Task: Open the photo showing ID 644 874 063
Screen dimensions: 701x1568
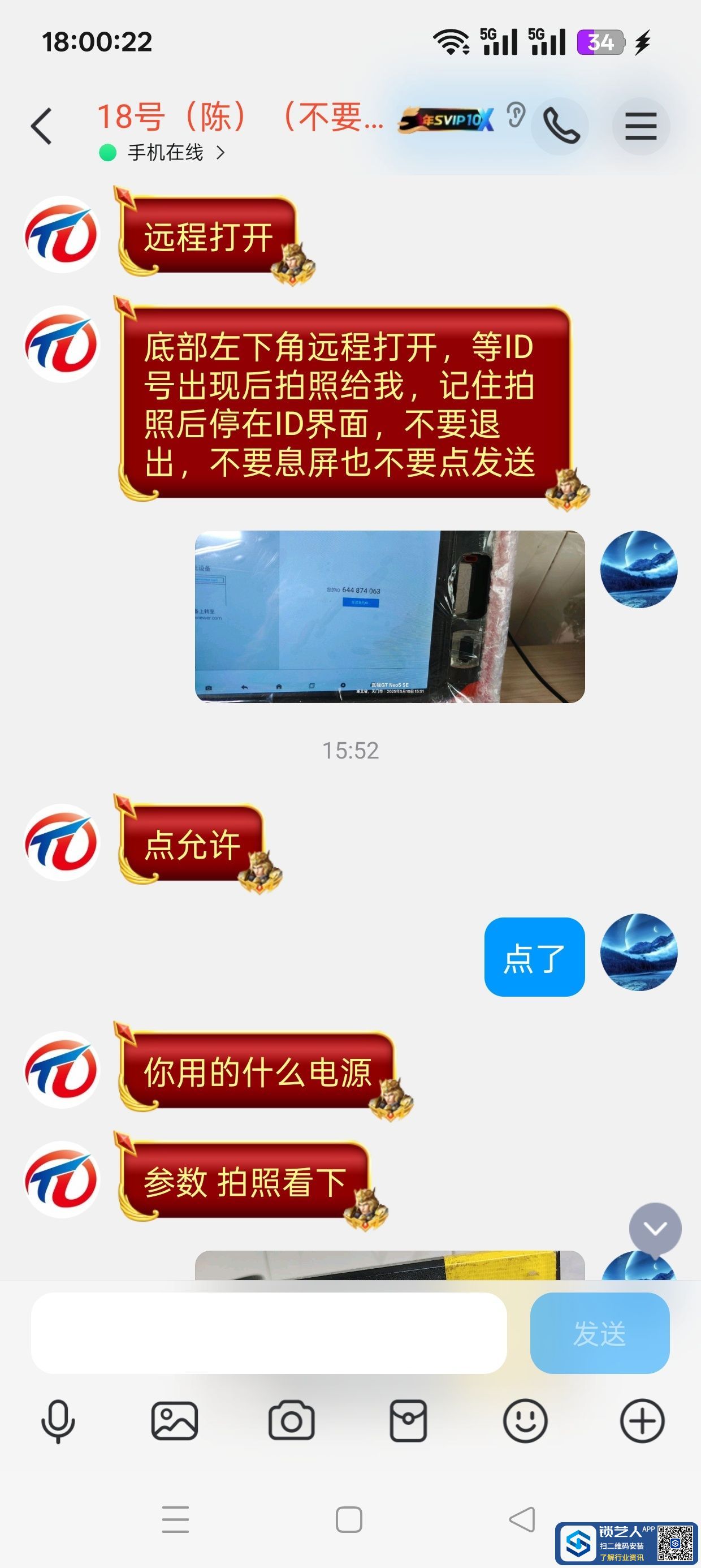Action: pos(390,616)
